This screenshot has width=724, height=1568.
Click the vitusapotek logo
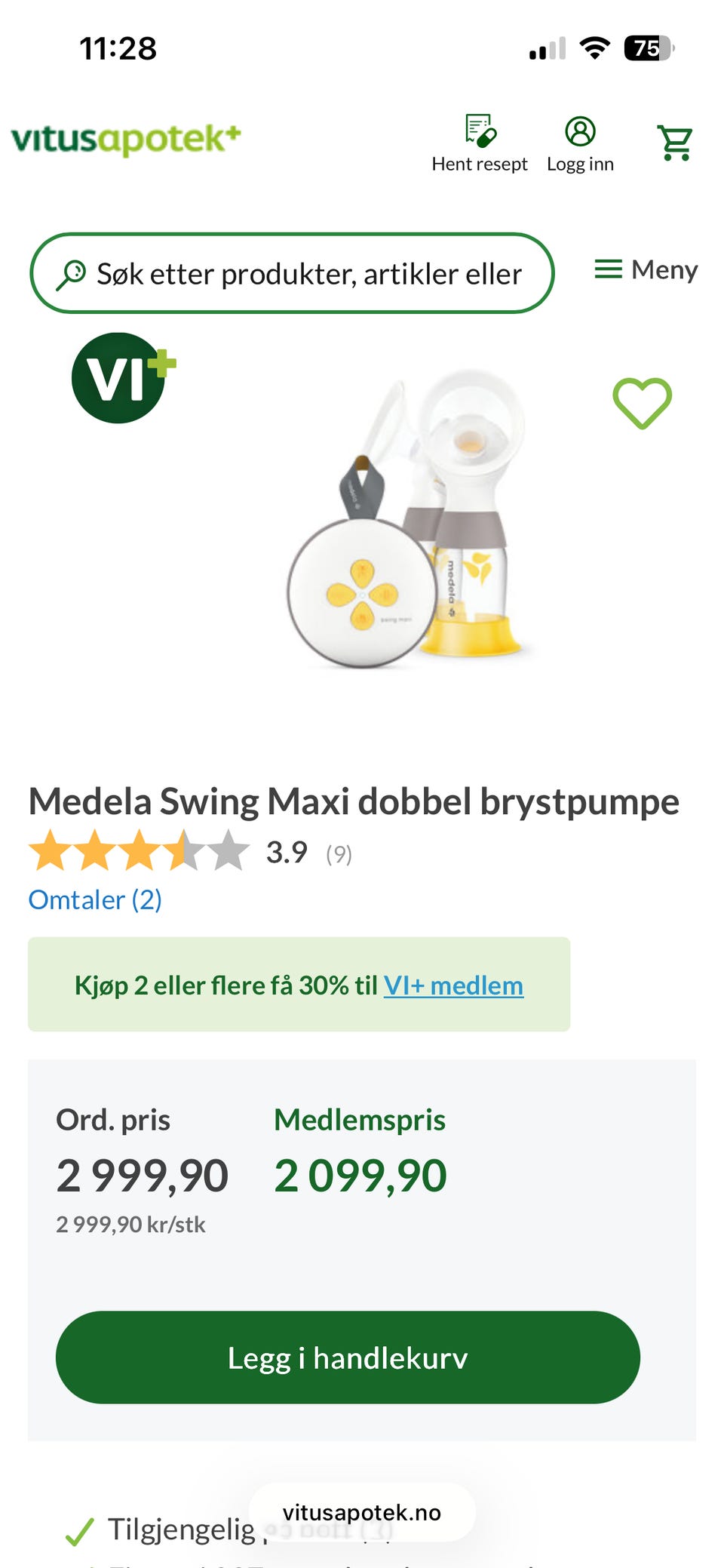[127, 136]
